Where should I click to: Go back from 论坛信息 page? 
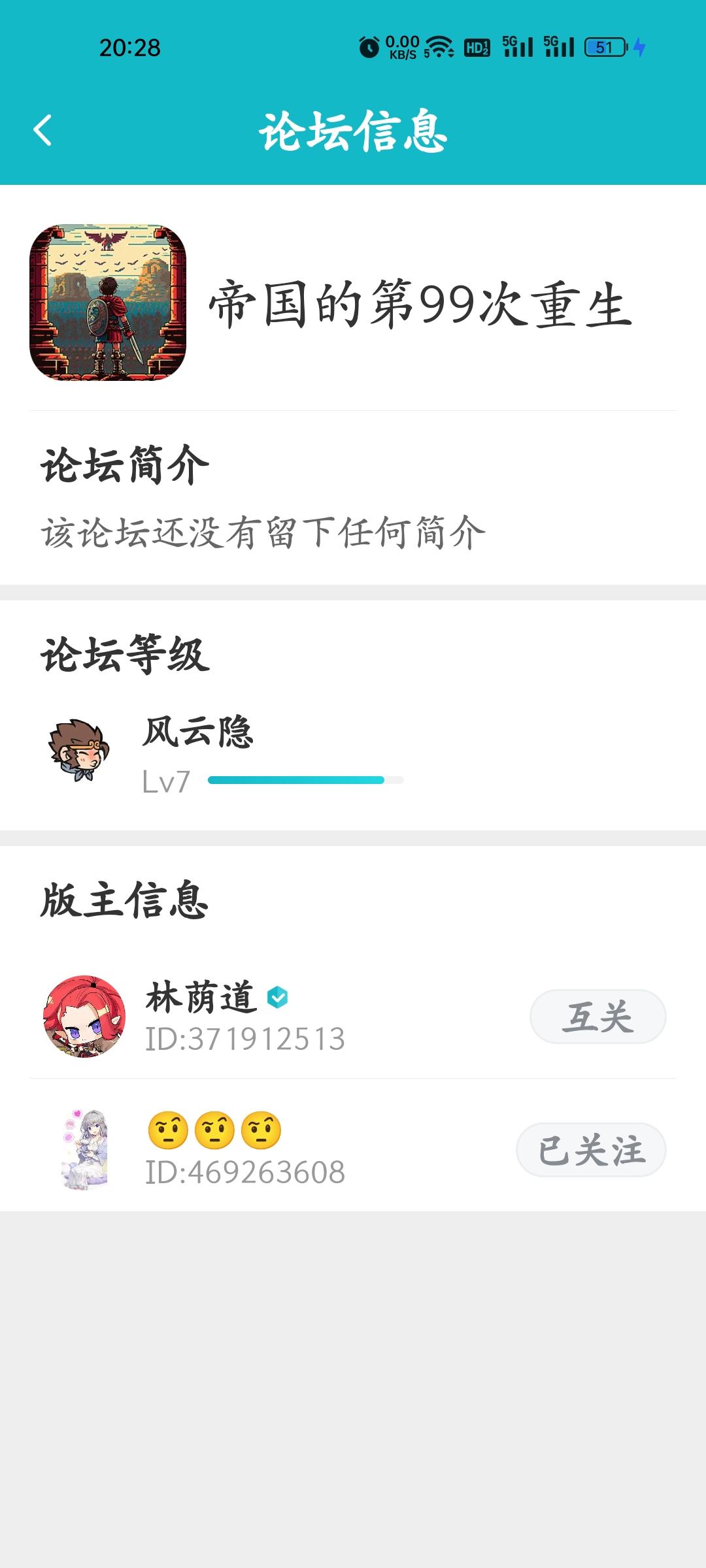(x=43, y=130)
